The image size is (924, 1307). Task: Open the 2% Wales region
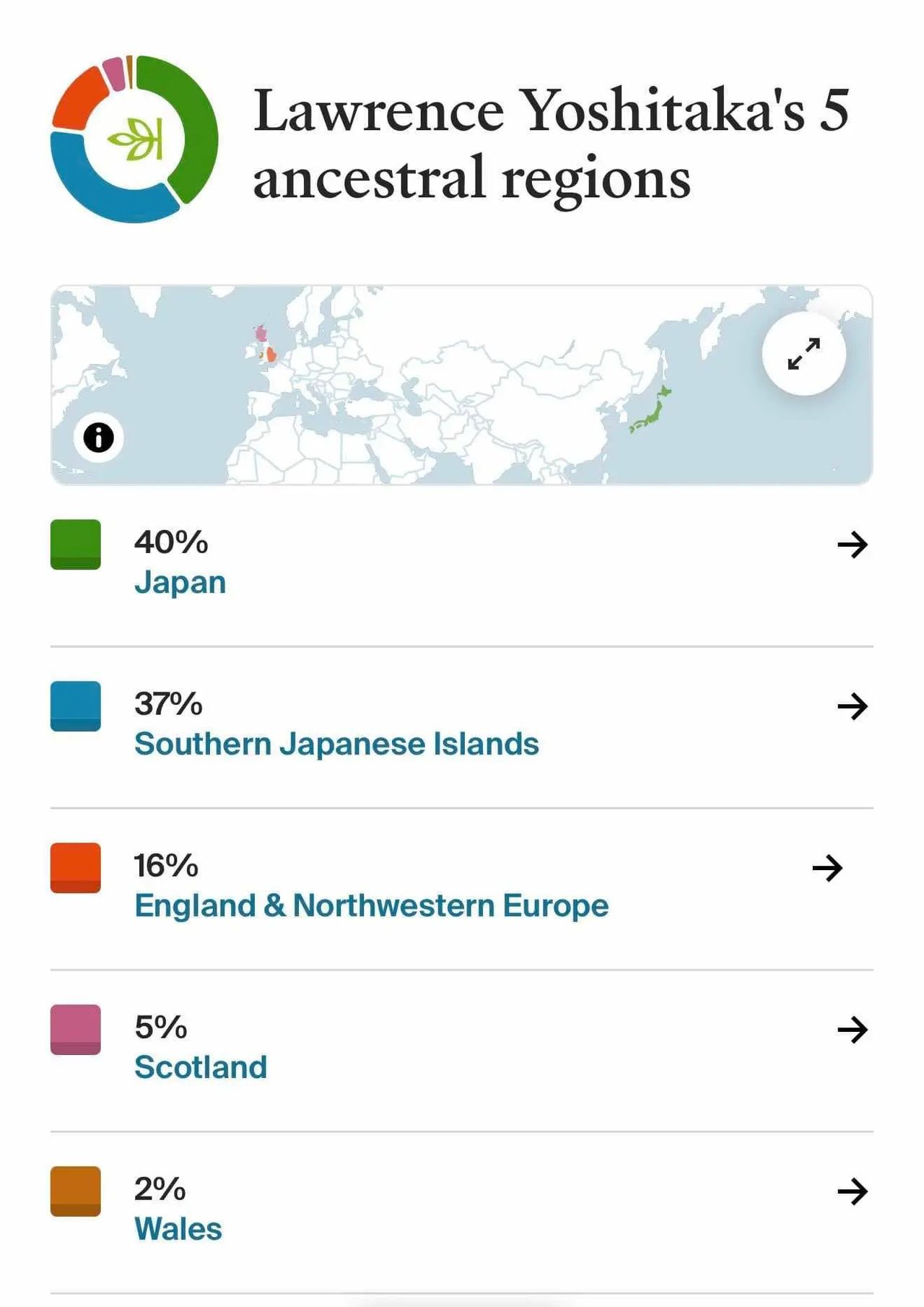pyautogui.click(x=852, y=1191)
